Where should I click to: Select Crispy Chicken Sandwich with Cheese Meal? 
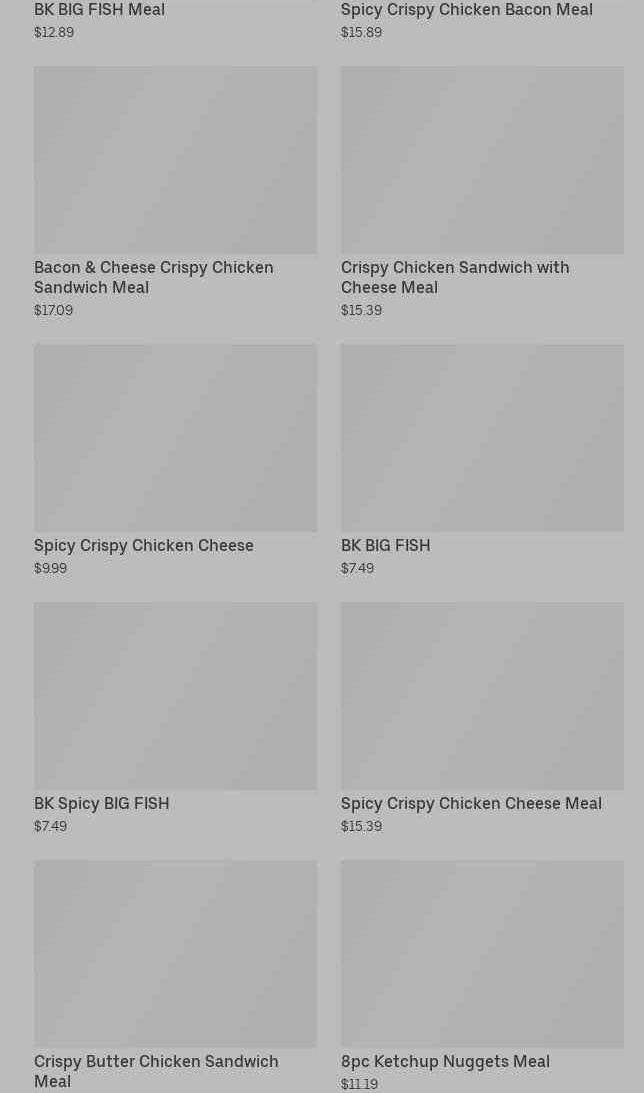click(482, 160)
